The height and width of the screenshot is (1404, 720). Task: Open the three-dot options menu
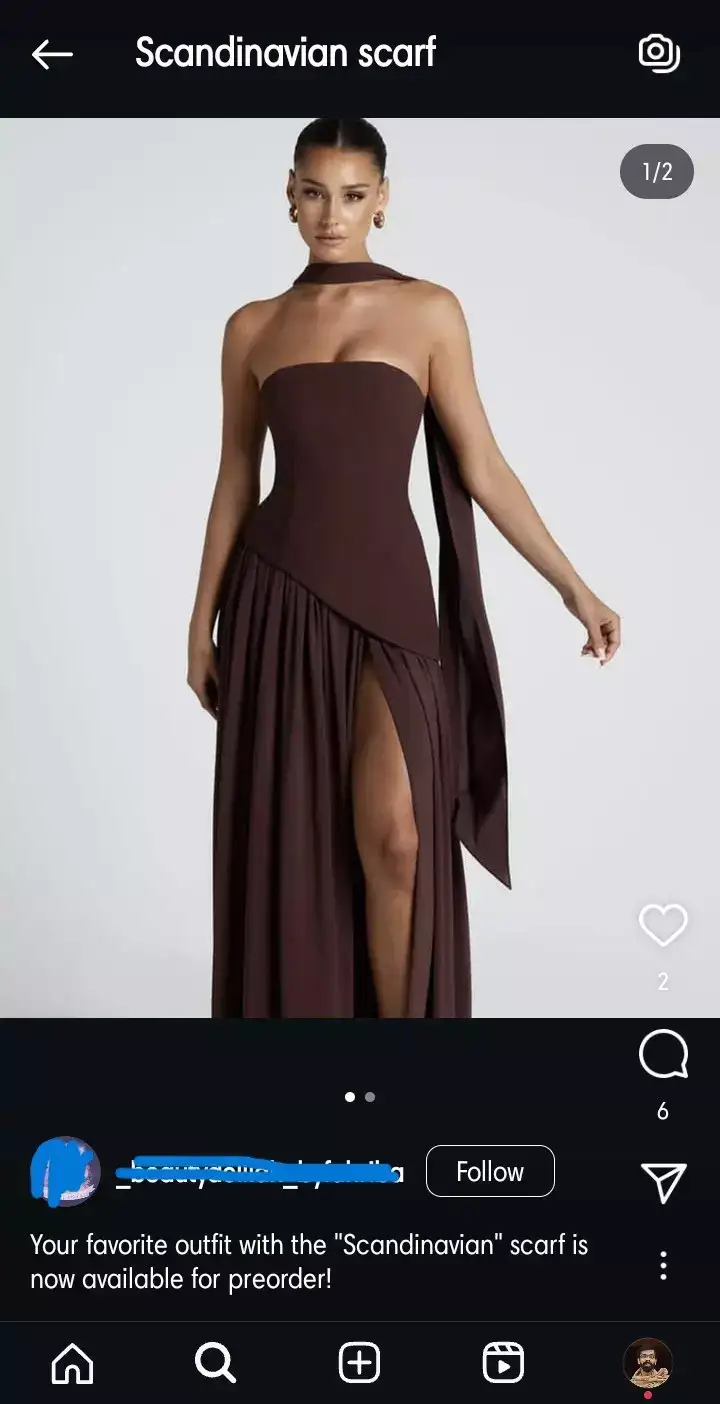coord(663,1265)
